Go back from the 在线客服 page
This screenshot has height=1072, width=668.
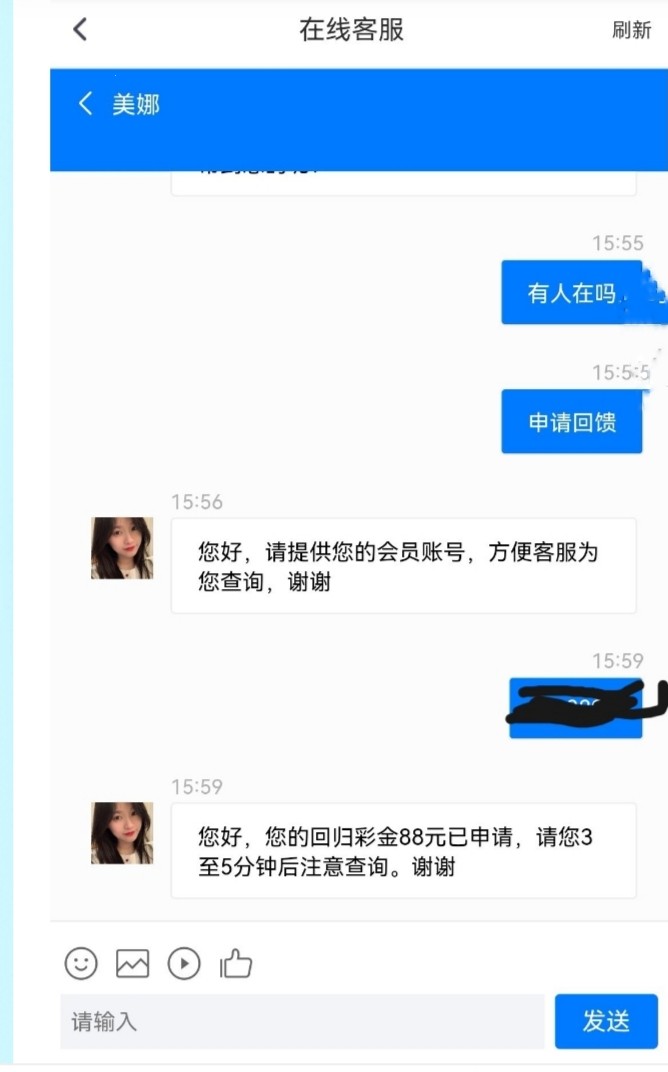(80, 29)
